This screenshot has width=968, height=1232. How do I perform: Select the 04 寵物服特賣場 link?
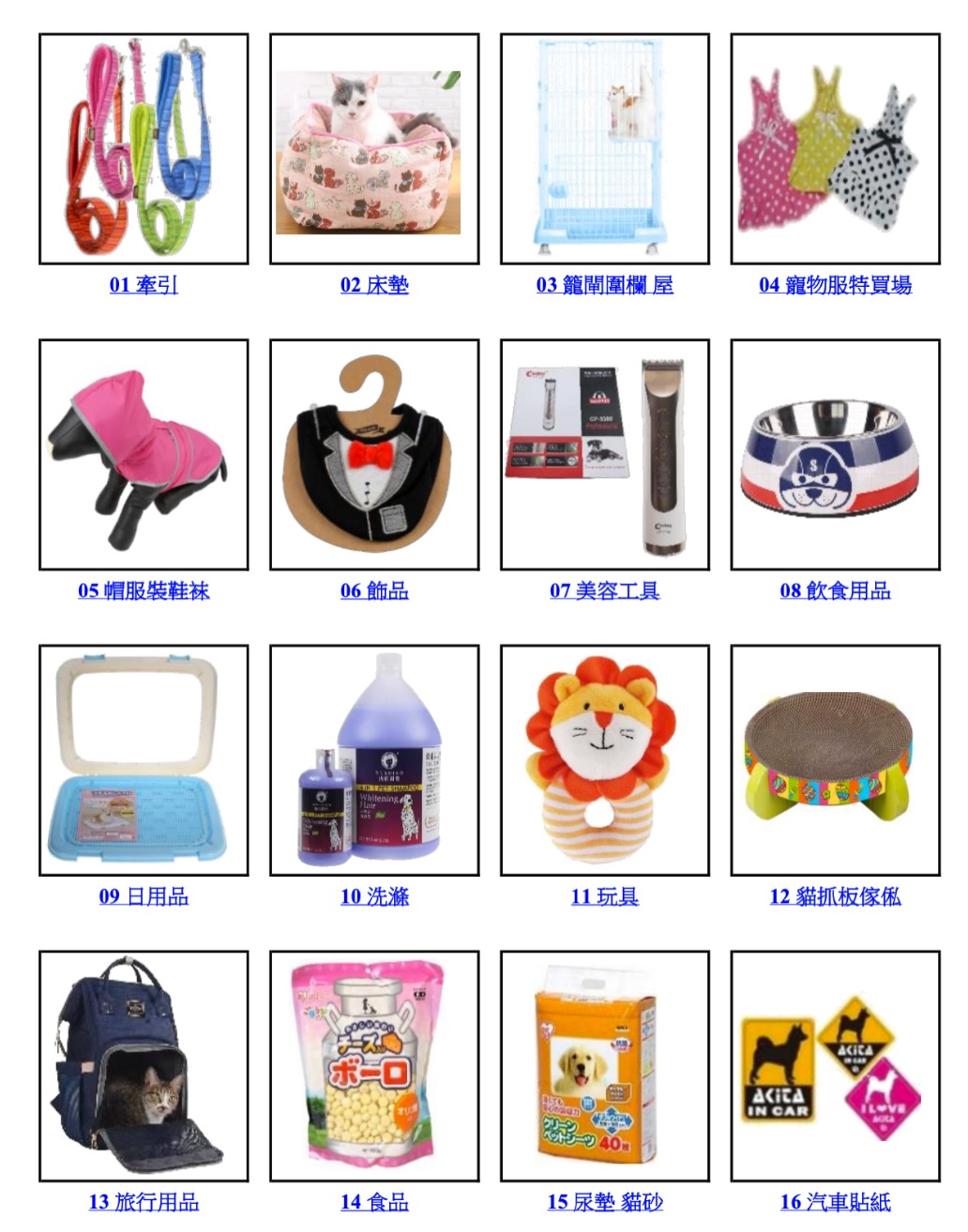tap(835, 285)
